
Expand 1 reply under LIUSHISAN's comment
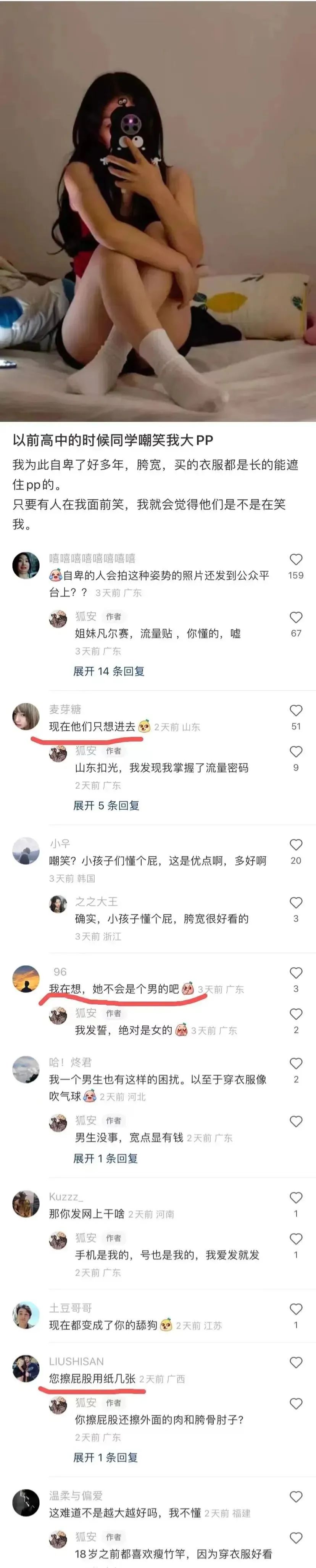click(x=105, y=1457)
